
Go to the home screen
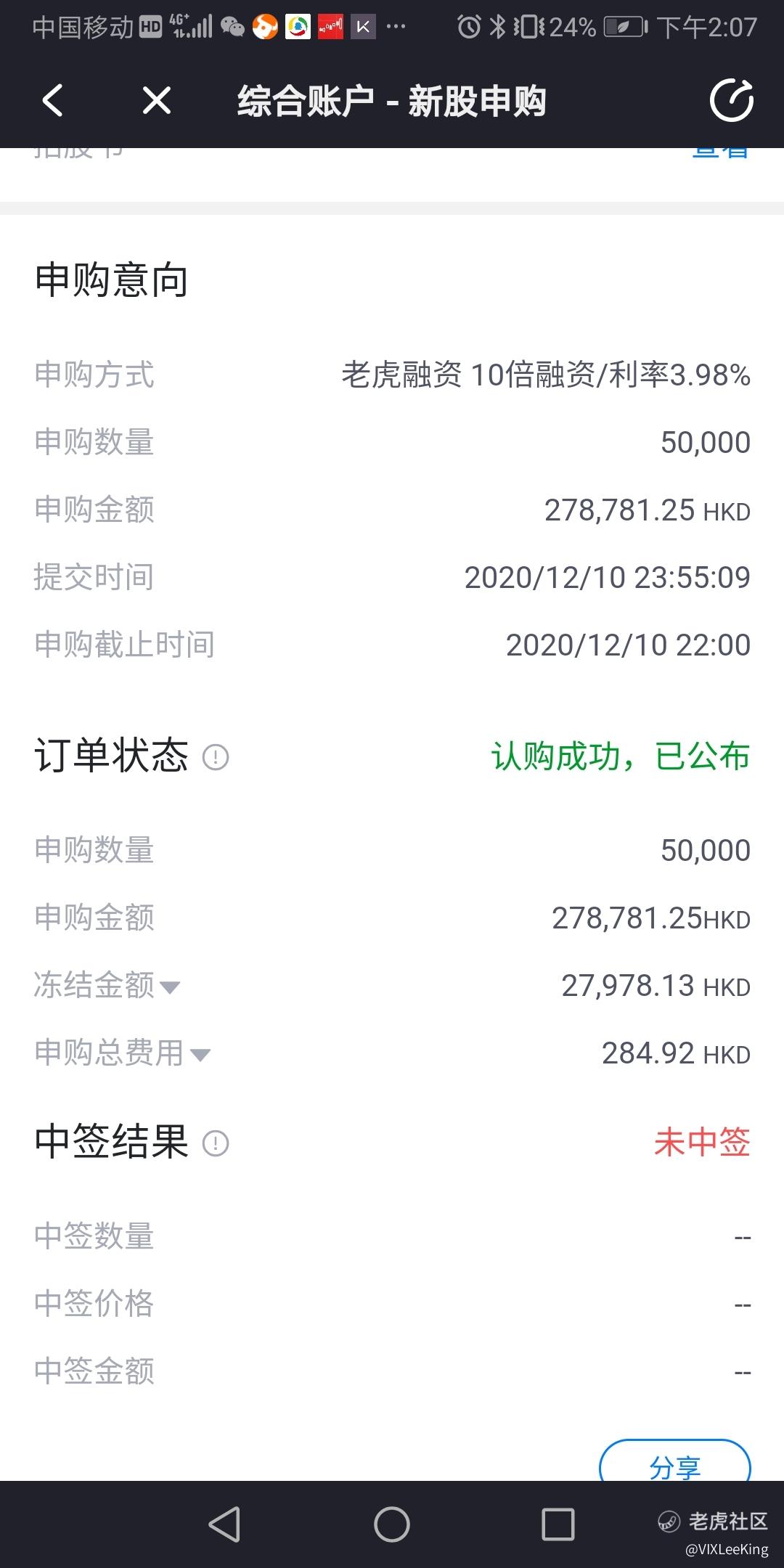392,1524
